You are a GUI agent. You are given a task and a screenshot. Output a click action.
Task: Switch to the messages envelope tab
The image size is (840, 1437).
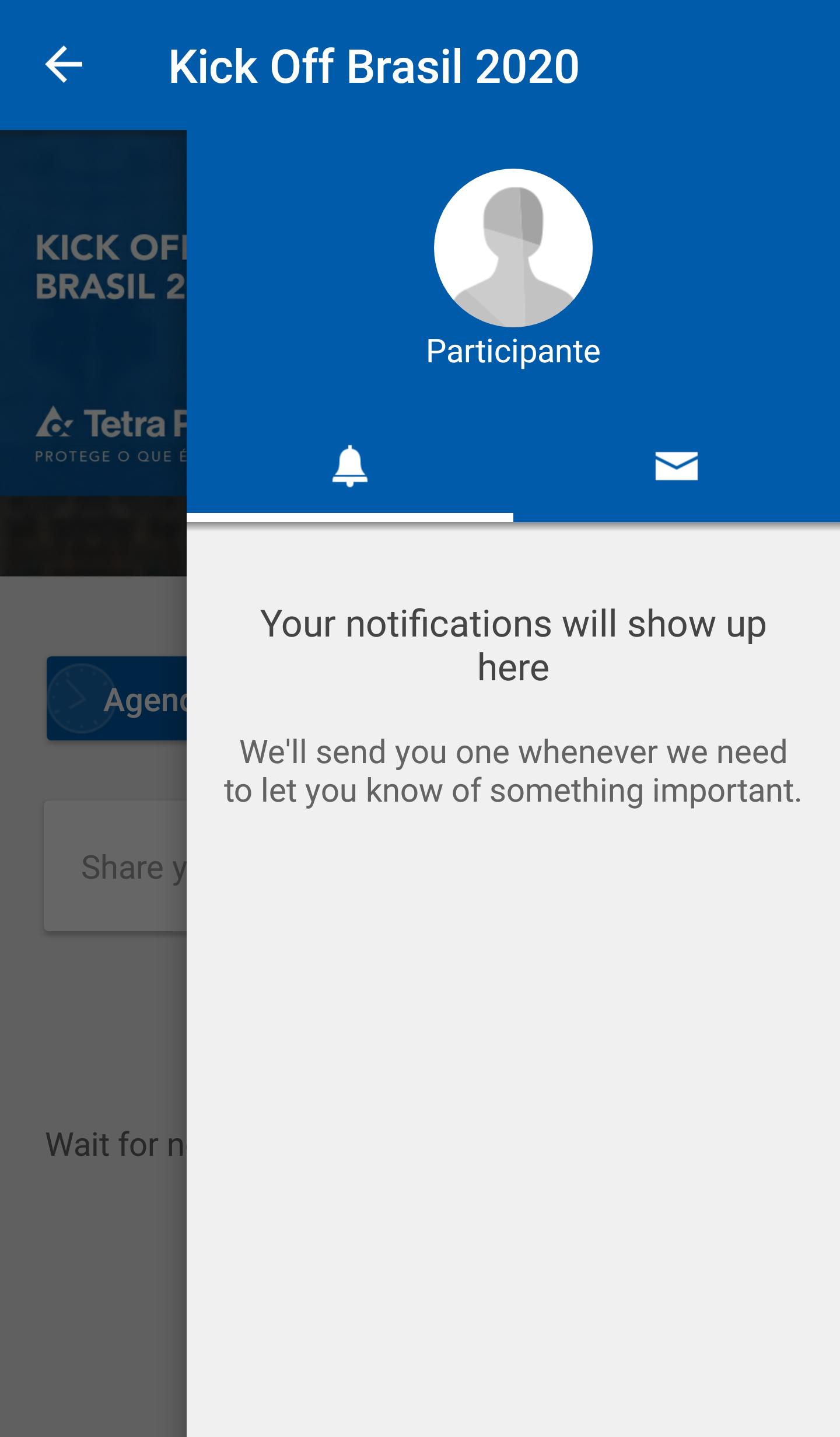pos(676,466)
